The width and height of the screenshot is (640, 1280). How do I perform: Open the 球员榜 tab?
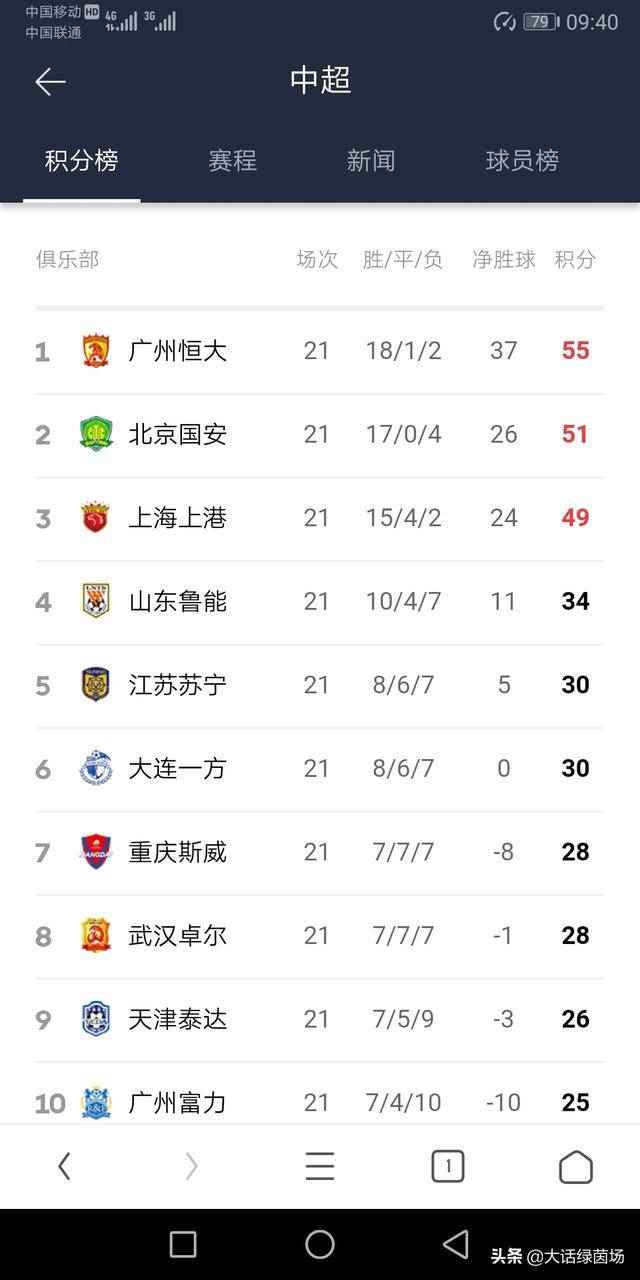pos(522,160)
